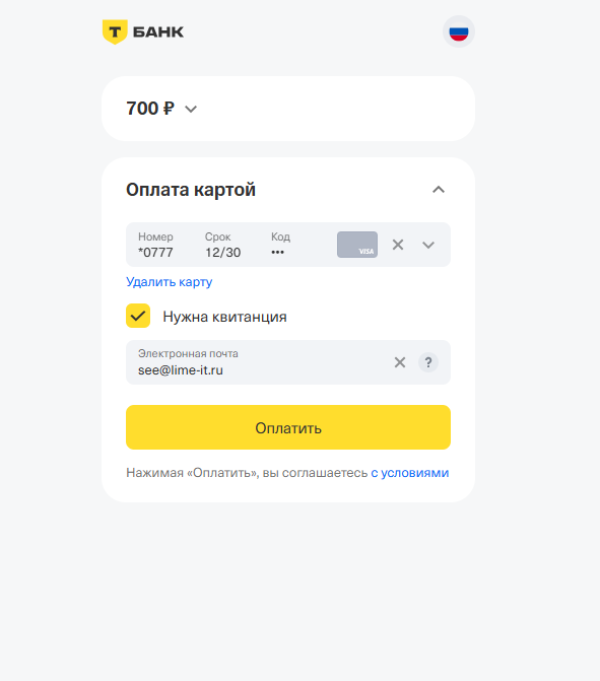The width and height of the screenshot is (600, 681).
Task: Clear the saved card details
Action: [398, 245]
